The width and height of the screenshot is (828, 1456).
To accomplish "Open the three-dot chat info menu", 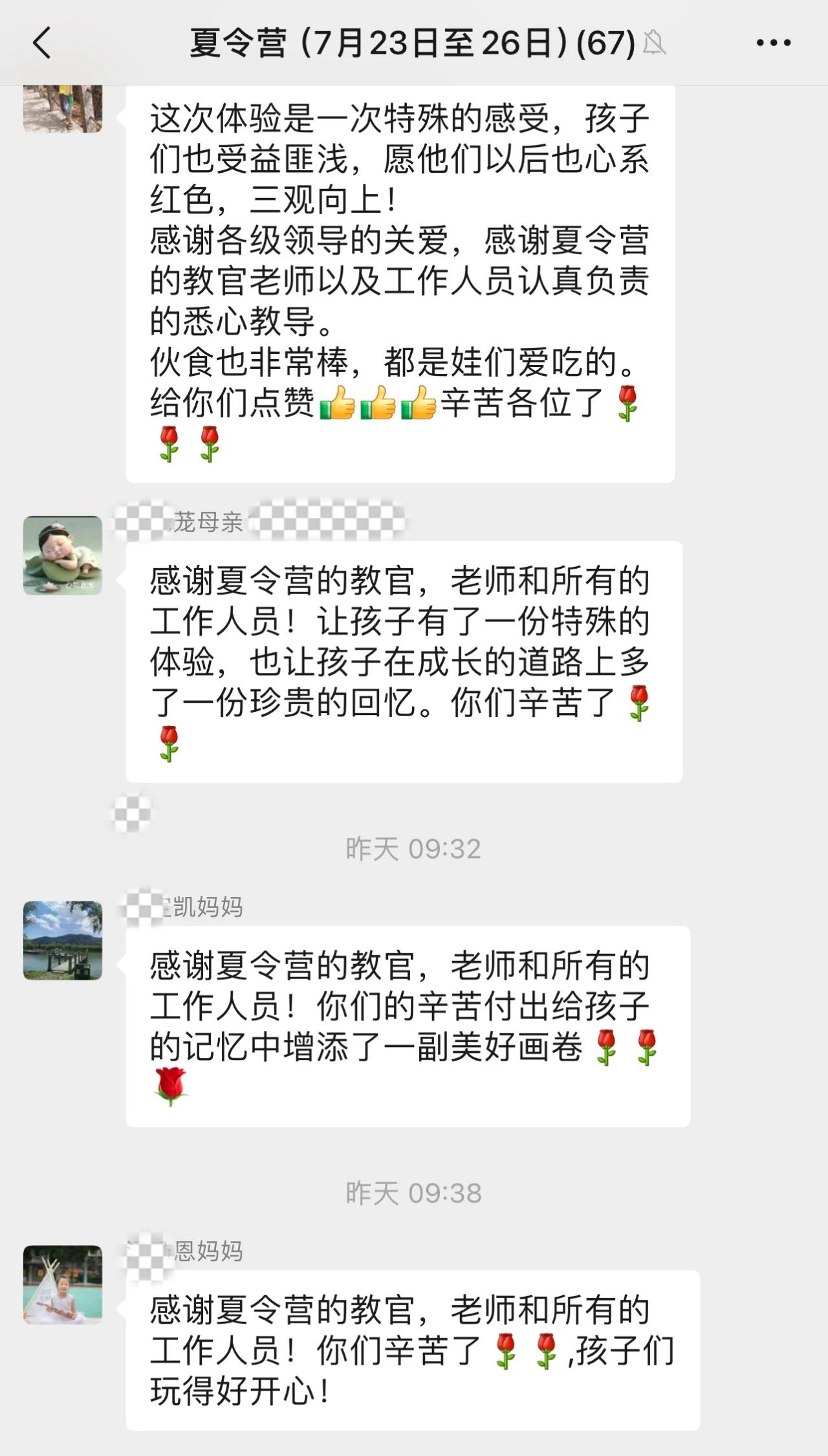I will pyautogui.click(x=773, y=43).
